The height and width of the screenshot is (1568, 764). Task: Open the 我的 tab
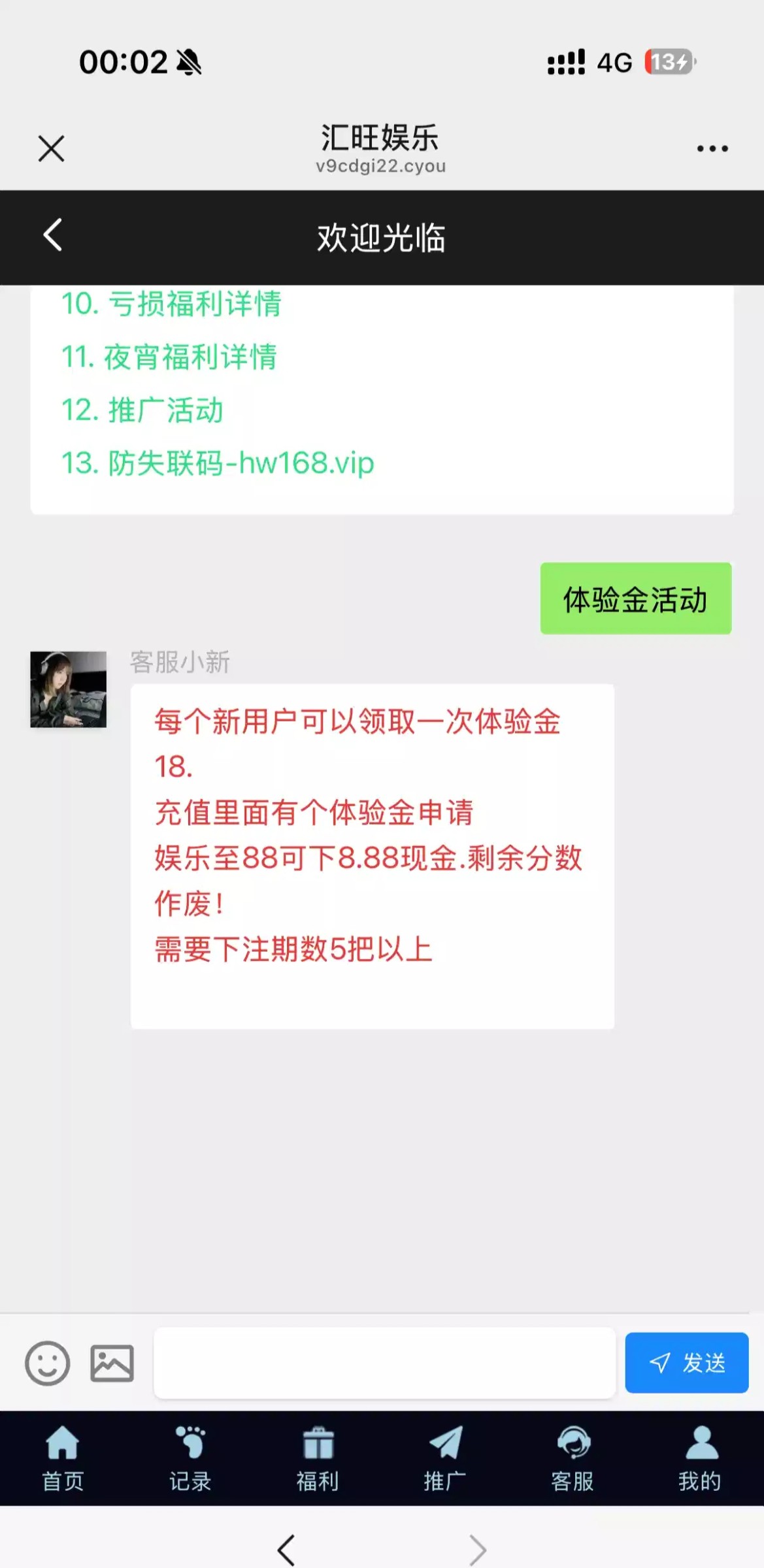coord(700,1458)
